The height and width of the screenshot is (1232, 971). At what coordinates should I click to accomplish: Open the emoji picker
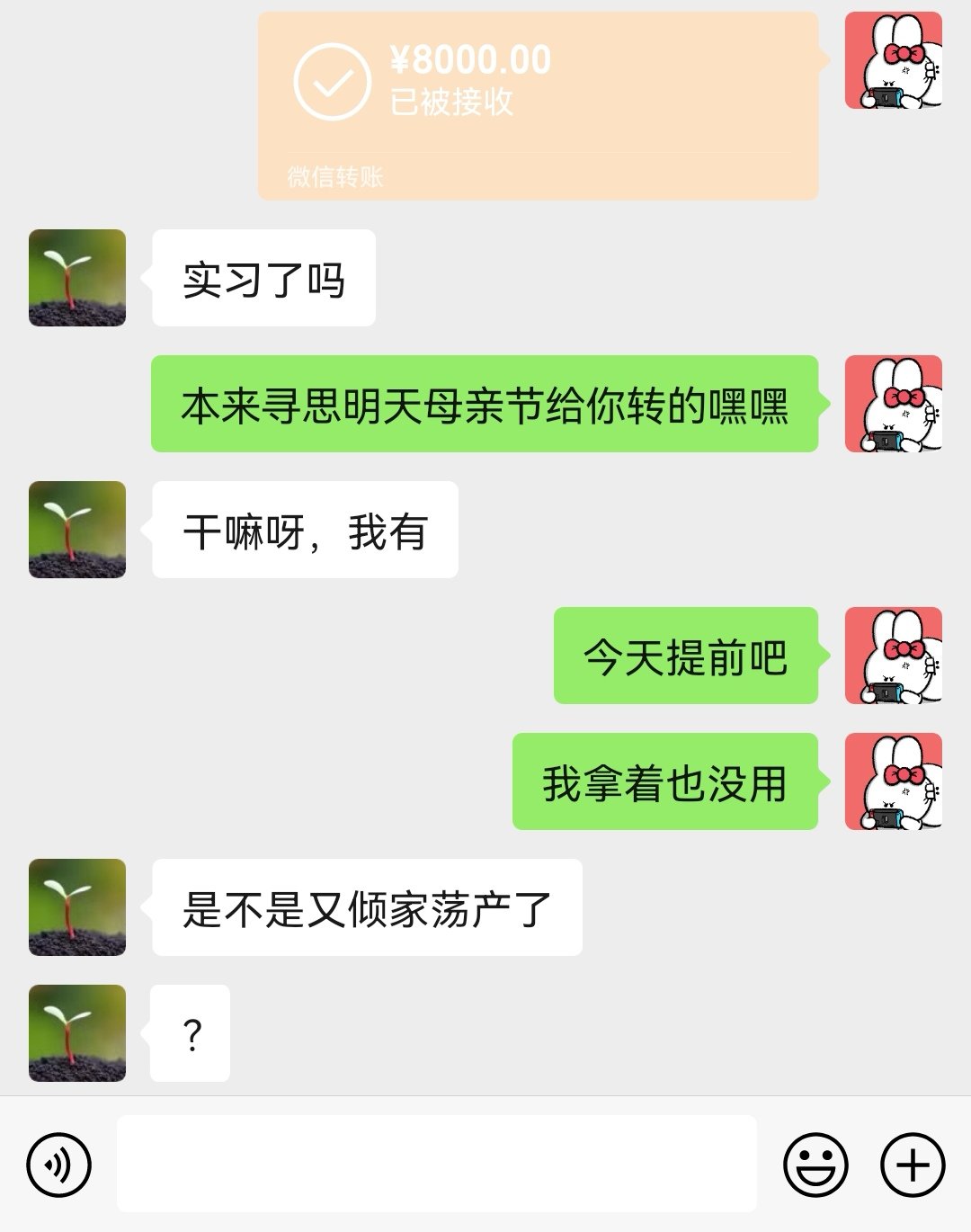[x=815, y=1165]
